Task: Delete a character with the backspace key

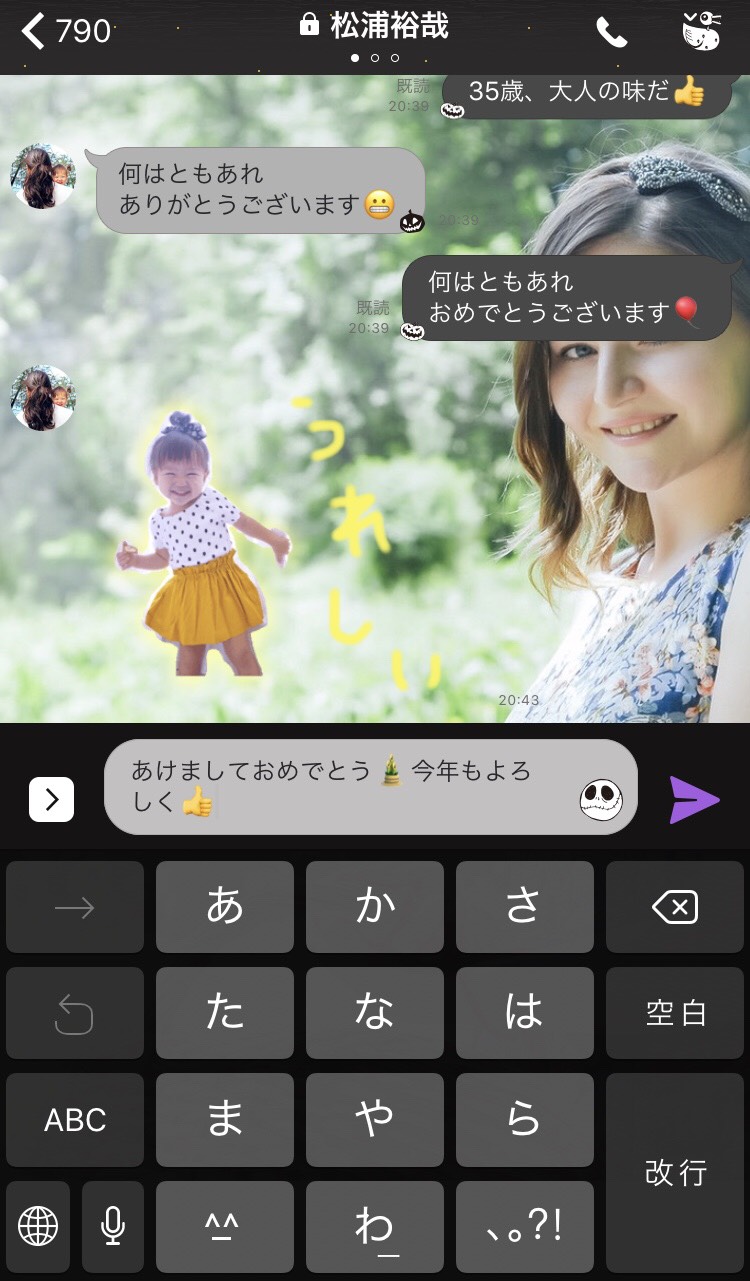Action: [675, 907]
